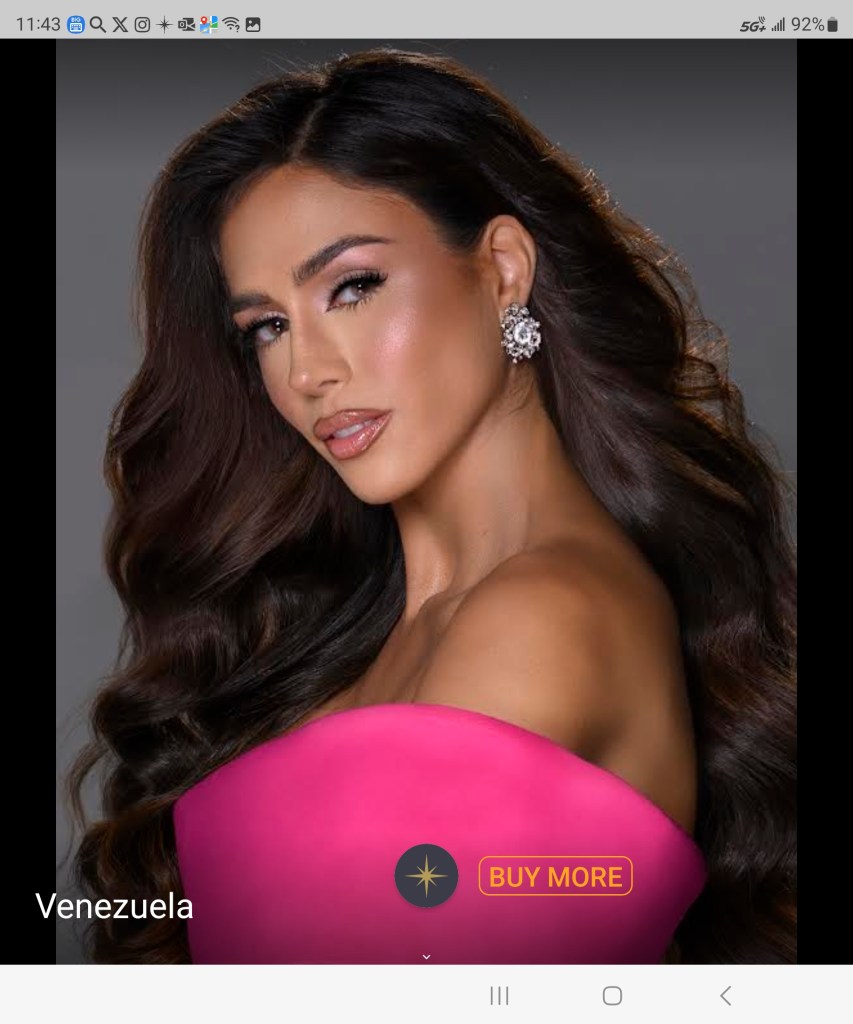Tap the gold star vote icon

point(427,876)
